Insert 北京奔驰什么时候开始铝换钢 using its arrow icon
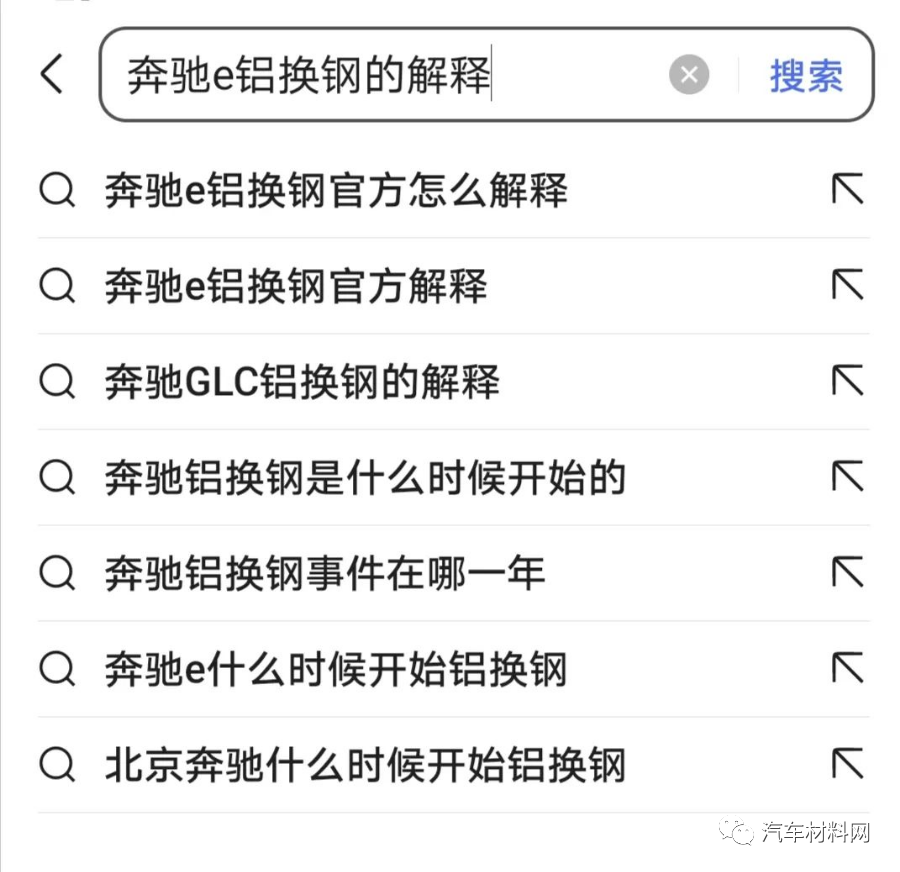The image size is (900, 872). (x=847, y=765)
